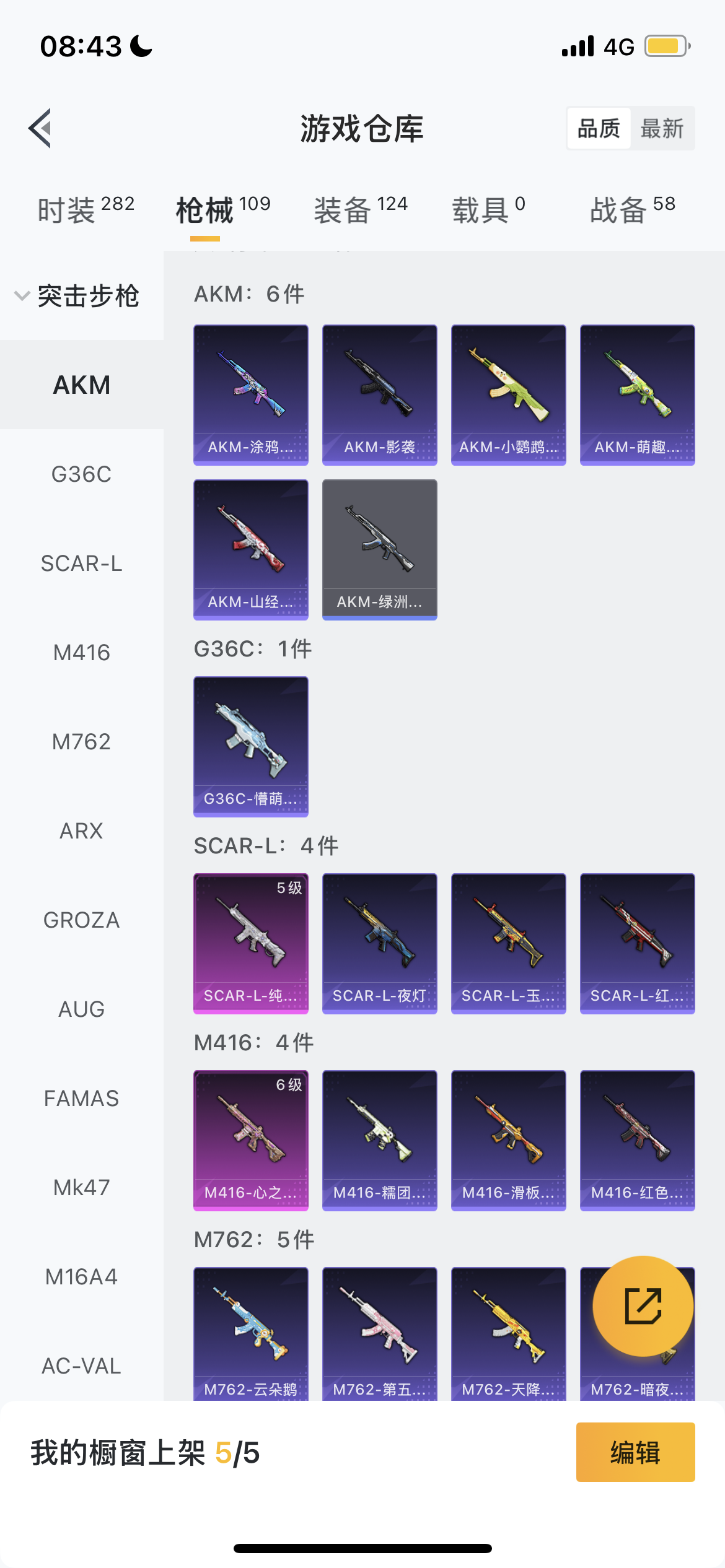Open the G36C-懵萌 skin tile
725x1568 pixels.
coord(250,747)
